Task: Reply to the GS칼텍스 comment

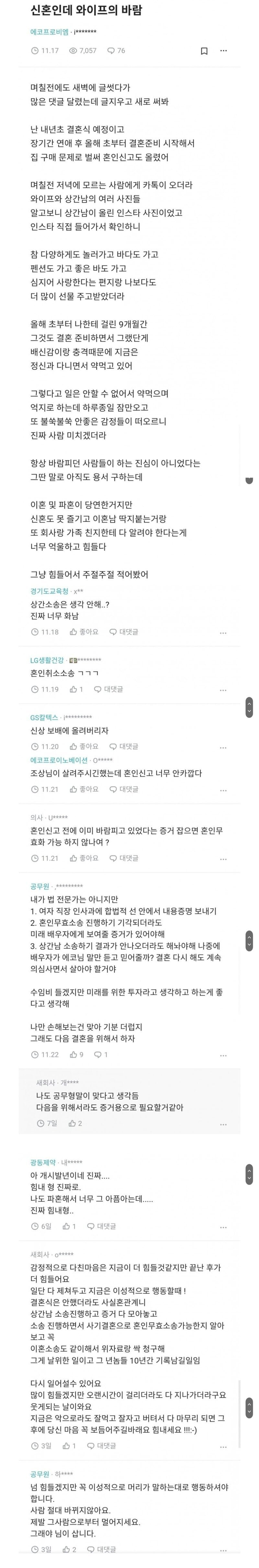Action: click(123, 746)
